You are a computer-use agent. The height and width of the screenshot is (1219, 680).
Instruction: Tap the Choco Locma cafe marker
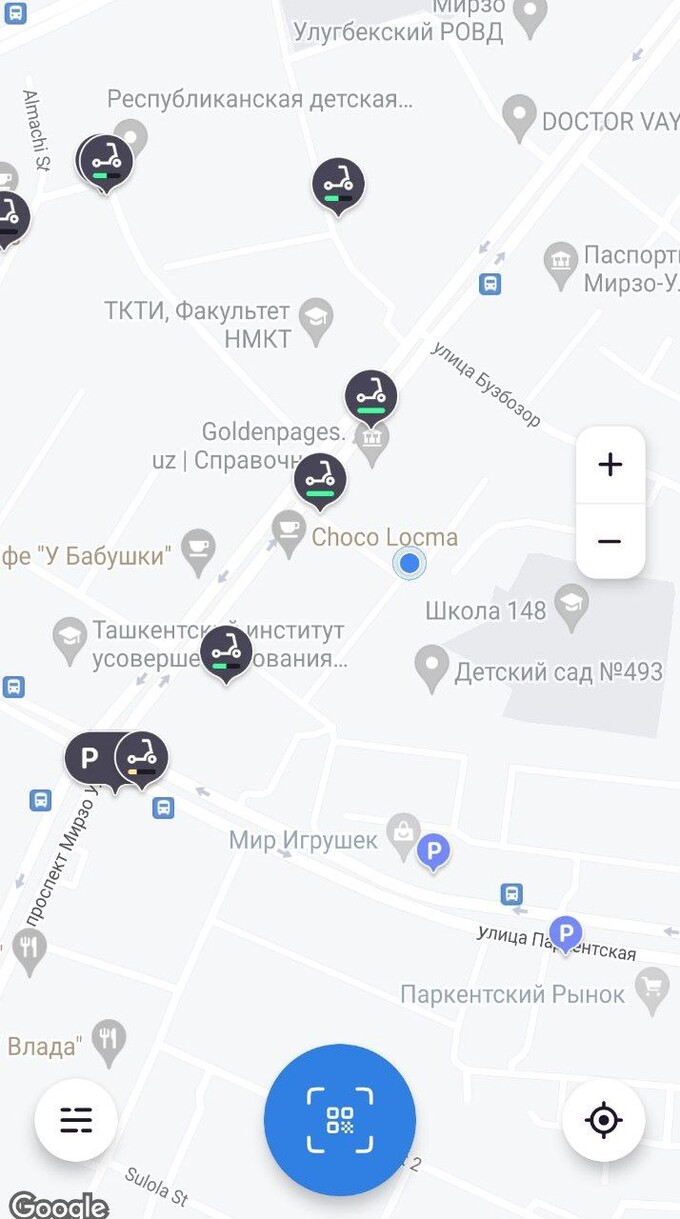point(288,532)
